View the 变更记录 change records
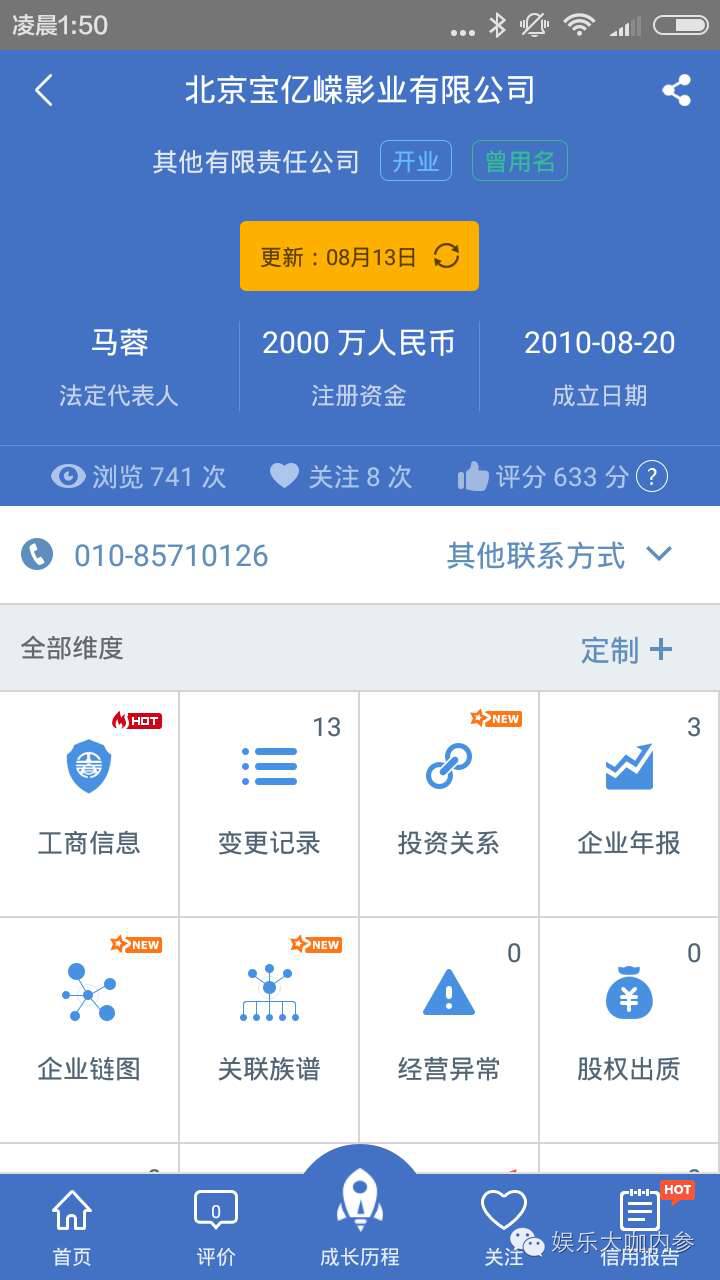This screenshot has height=1280, width=720. 269,803
